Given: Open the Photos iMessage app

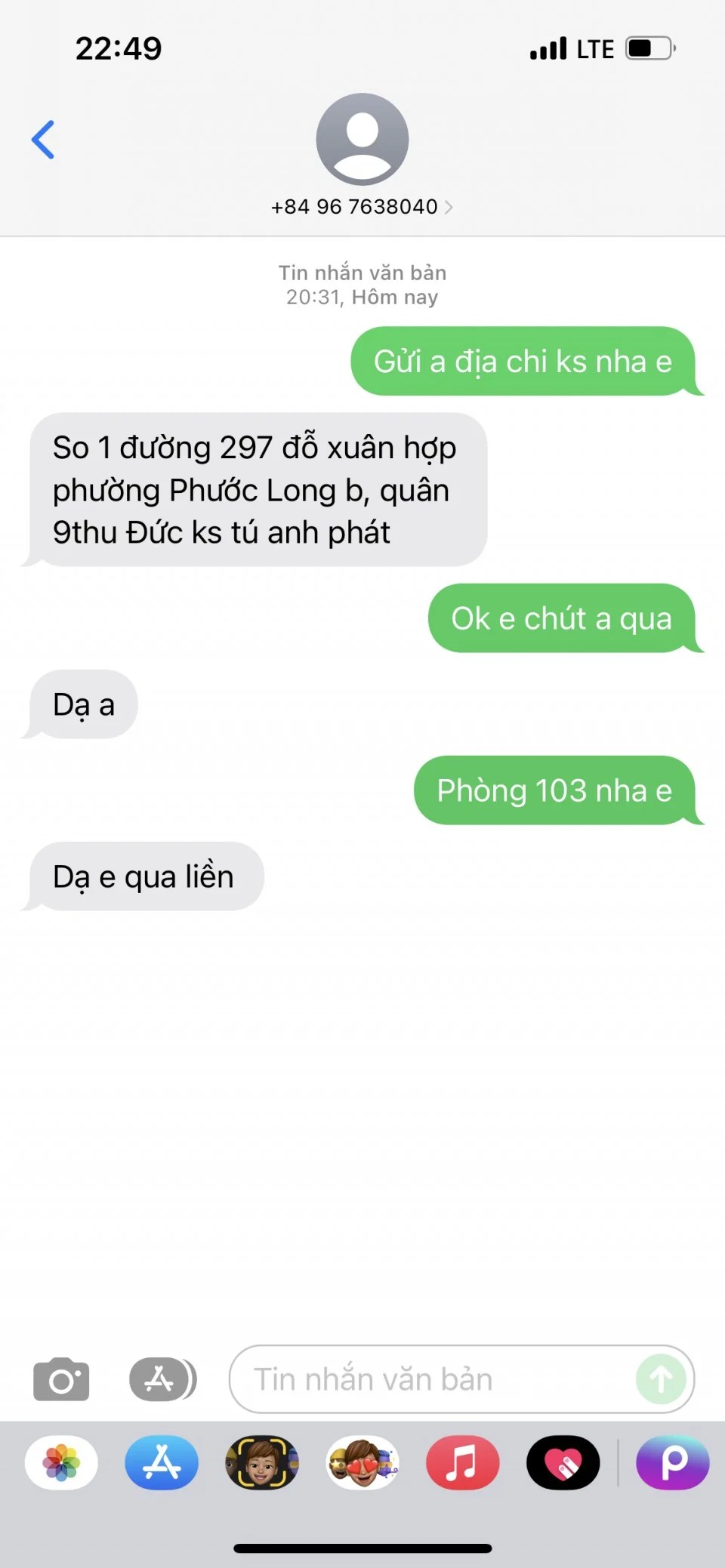Looking at the screenshot, I should click(61, 1463).
